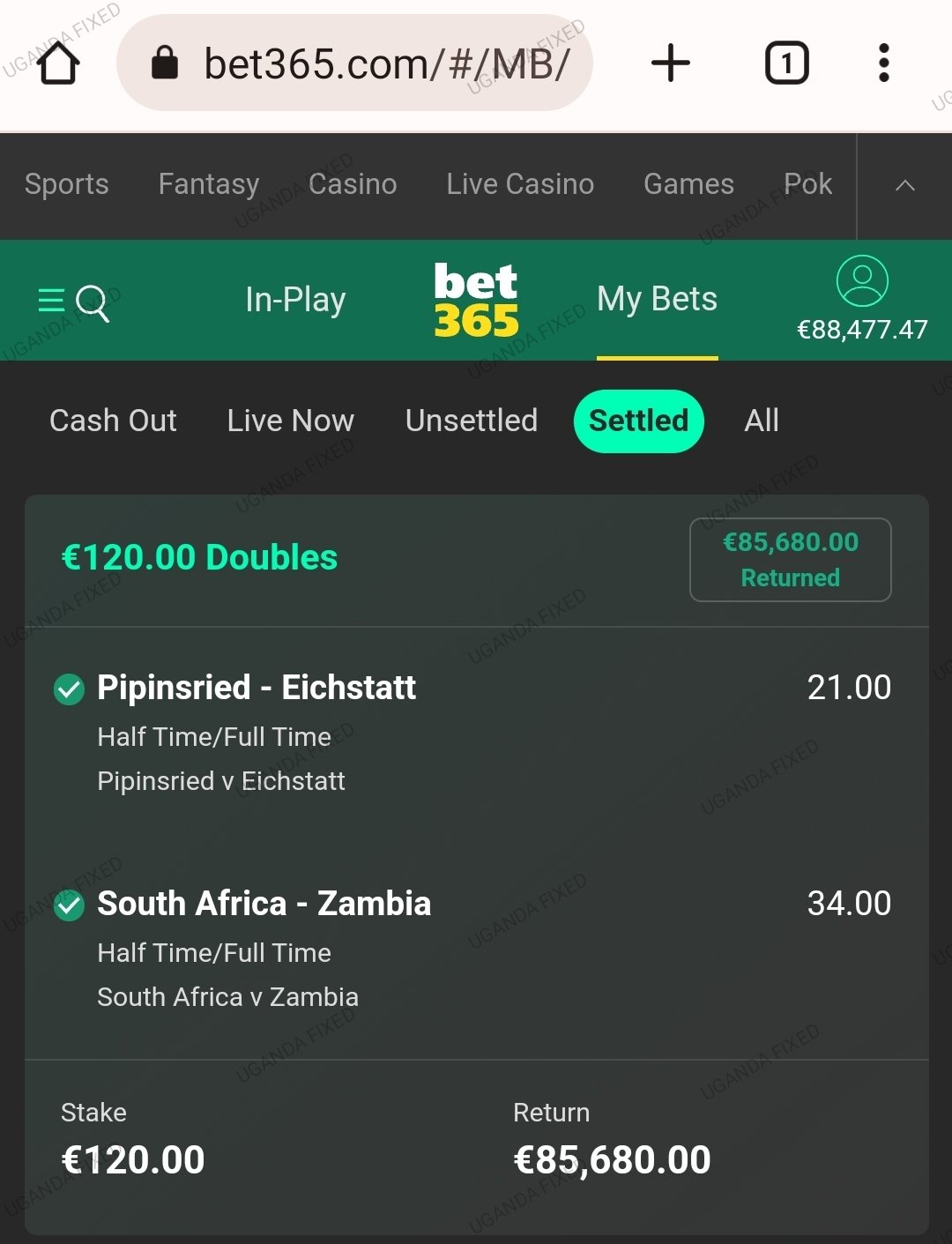Show Cash Out bets
This screenshot has width=952, height=1244.
[x=113, y=421]
